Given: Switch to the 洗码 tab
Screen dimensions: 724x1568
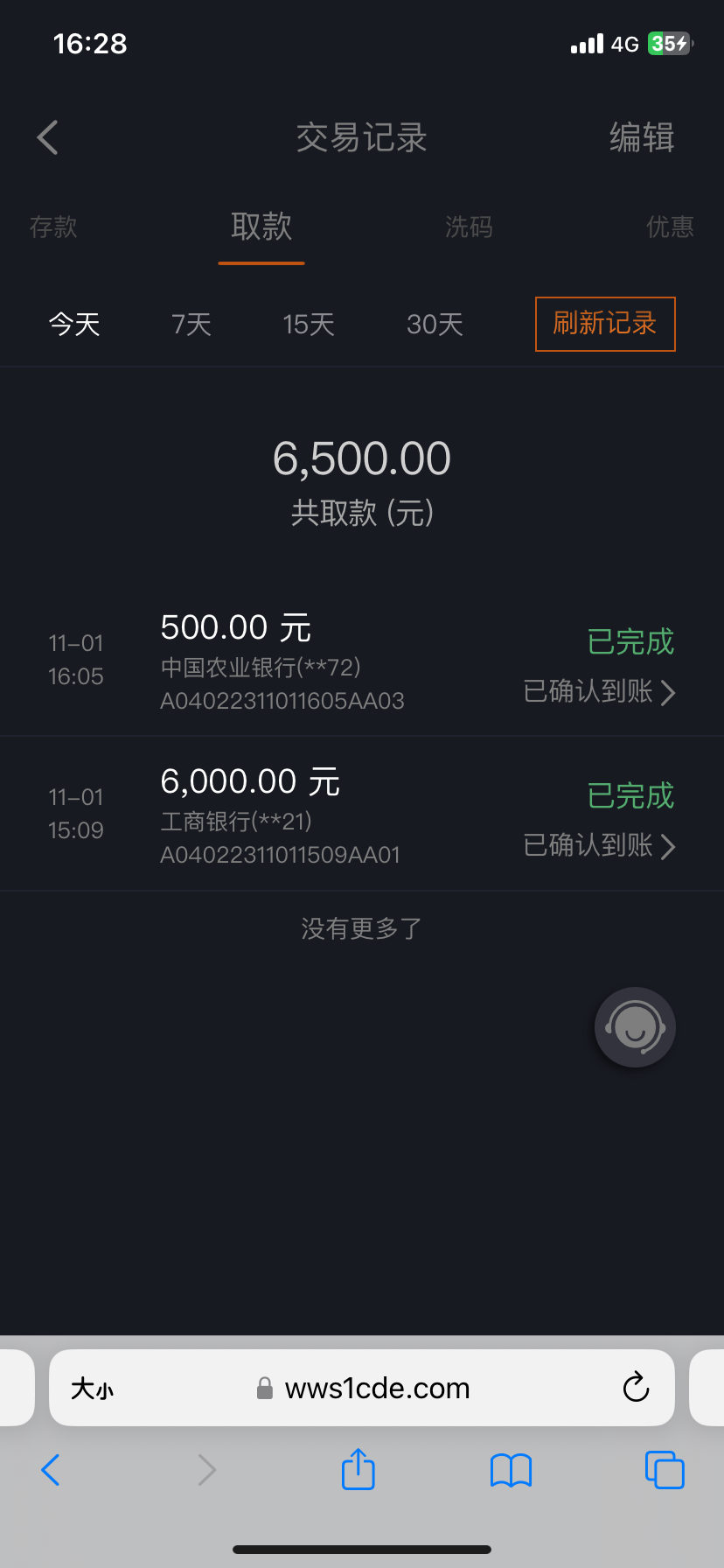Looking at the screenshot, I should point(469,227).
